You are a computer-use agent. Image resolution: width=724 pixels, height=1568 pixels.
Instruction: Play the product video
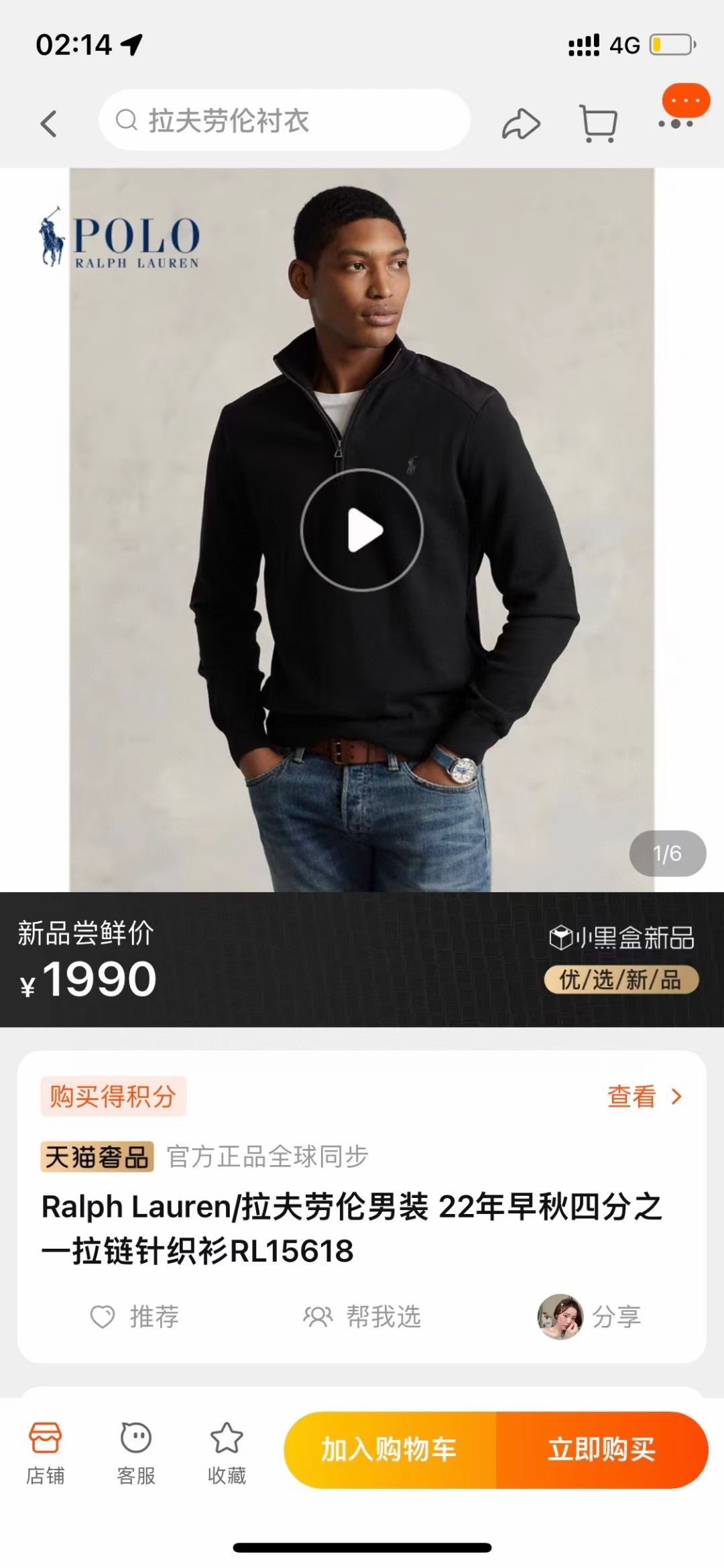(362, 530)
